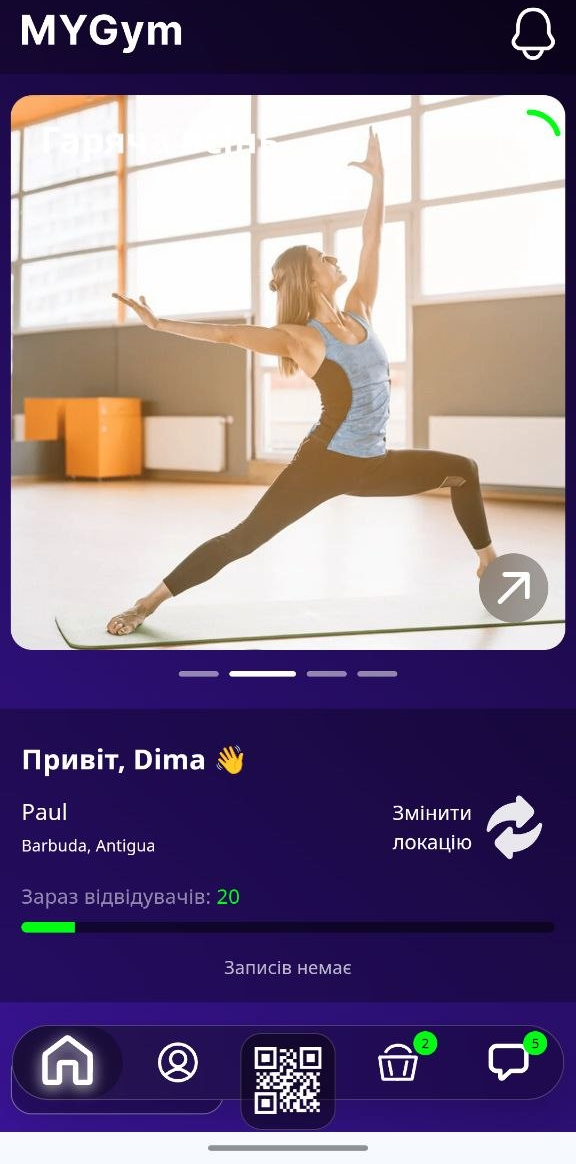Open the shopping basket tab
This screenshot has height=1164, width=576.
point(399,1062)
